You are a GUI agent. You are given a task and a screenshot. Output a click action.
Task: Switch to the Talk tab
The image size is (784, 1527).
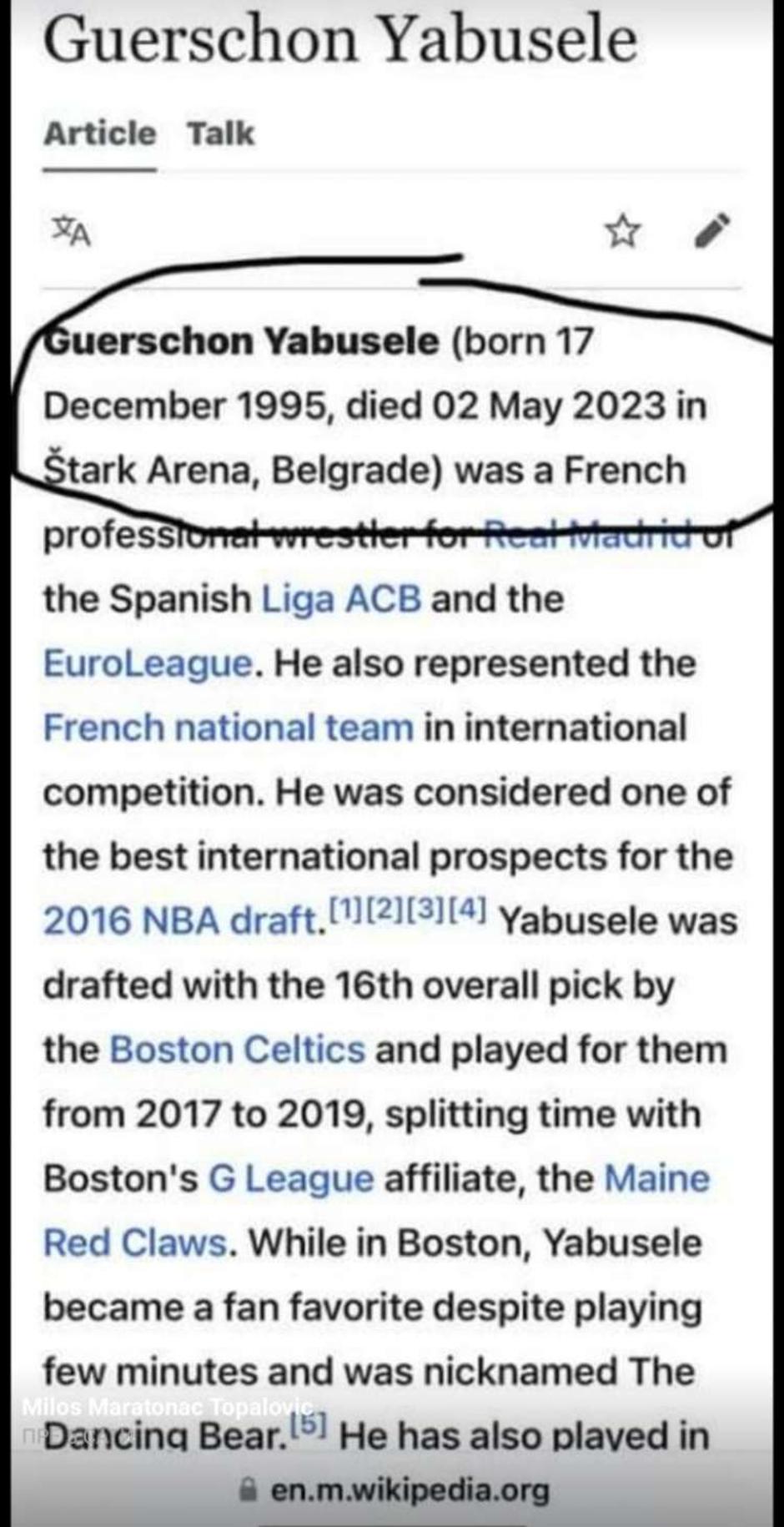[x=220, y=134]
